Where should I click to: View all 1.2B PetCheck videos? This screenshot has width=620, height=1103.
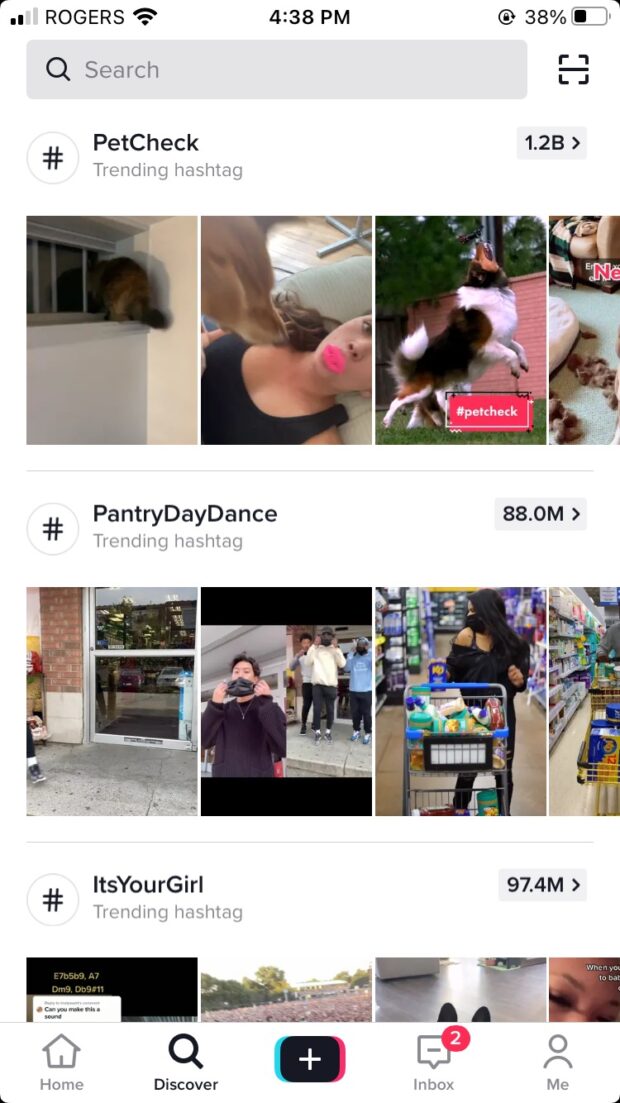click(x=552, y=143)
